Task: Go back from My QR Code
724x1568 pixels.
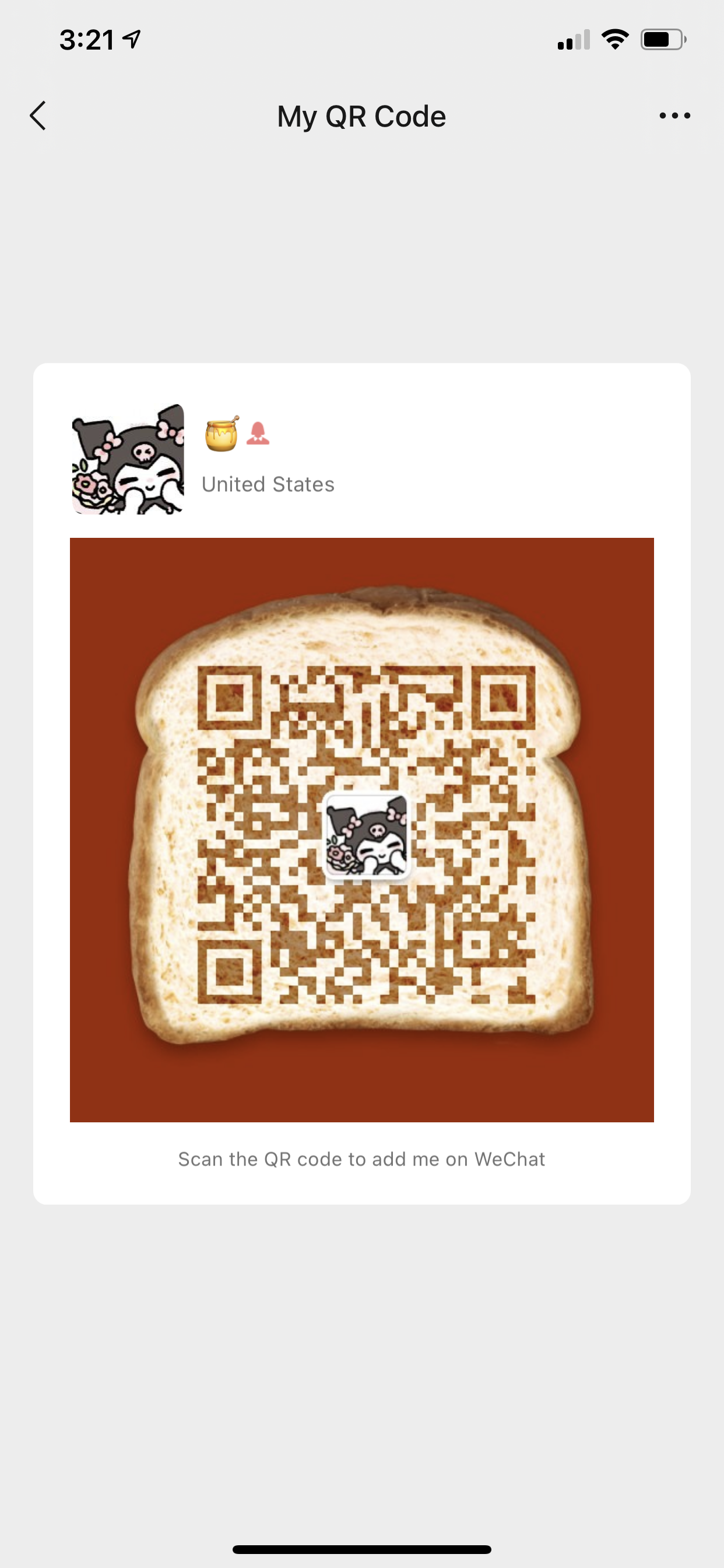Action: (x=38, y=116)
